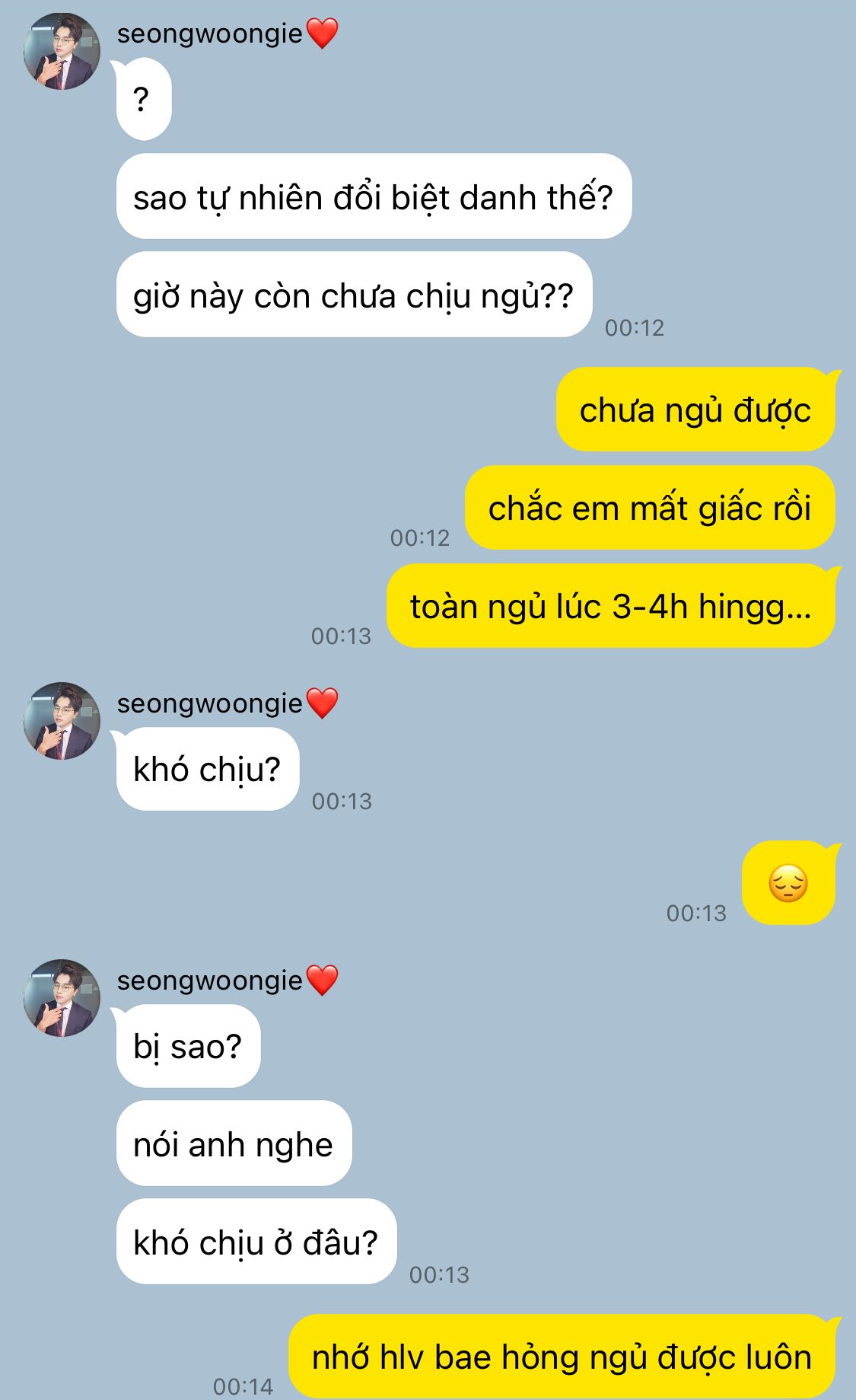Open seongwoongie's avatar beside the "?" message

[x=62, y=51]
